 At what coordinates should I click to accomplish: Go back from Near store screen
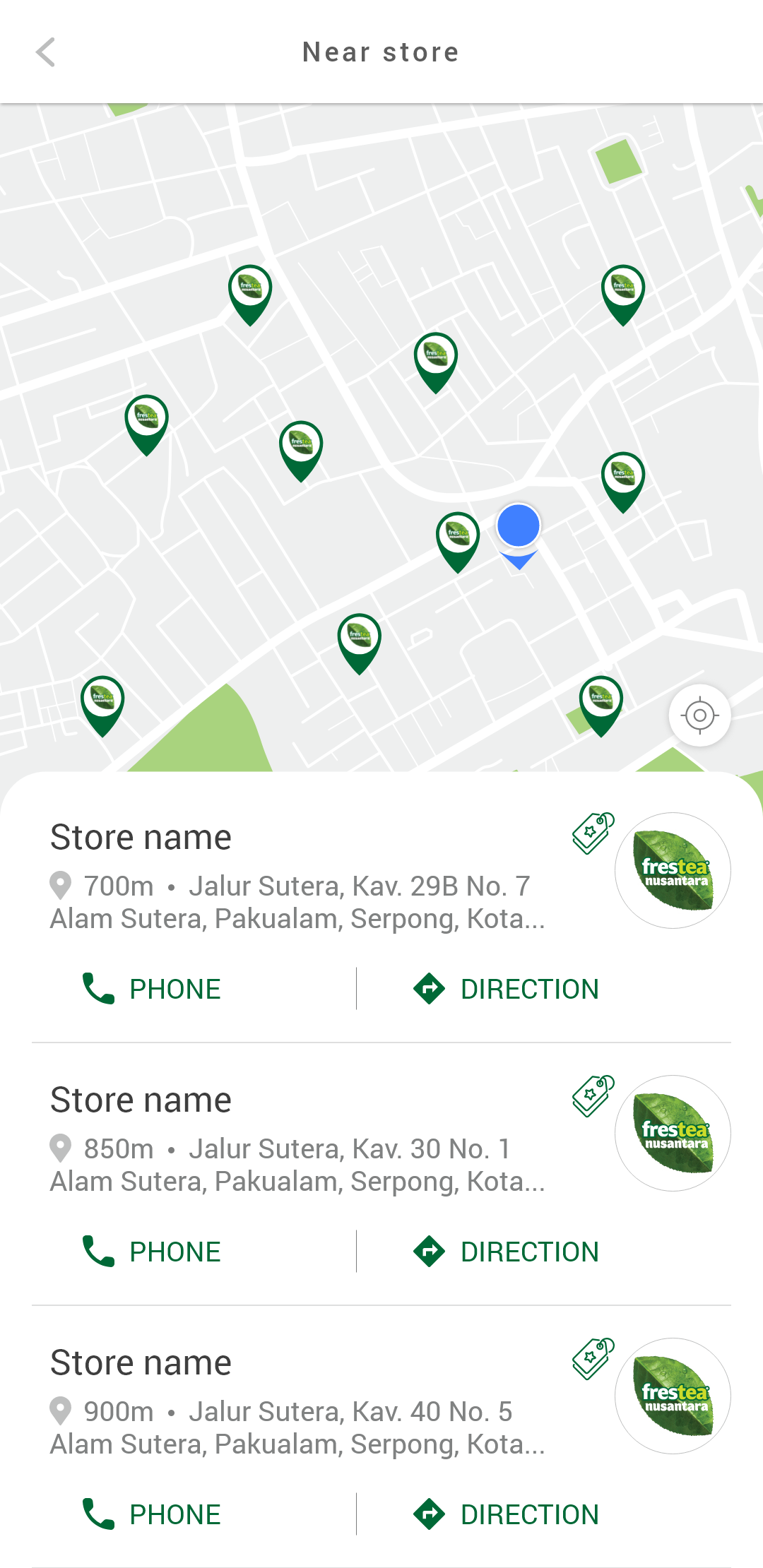coord(46,52)
